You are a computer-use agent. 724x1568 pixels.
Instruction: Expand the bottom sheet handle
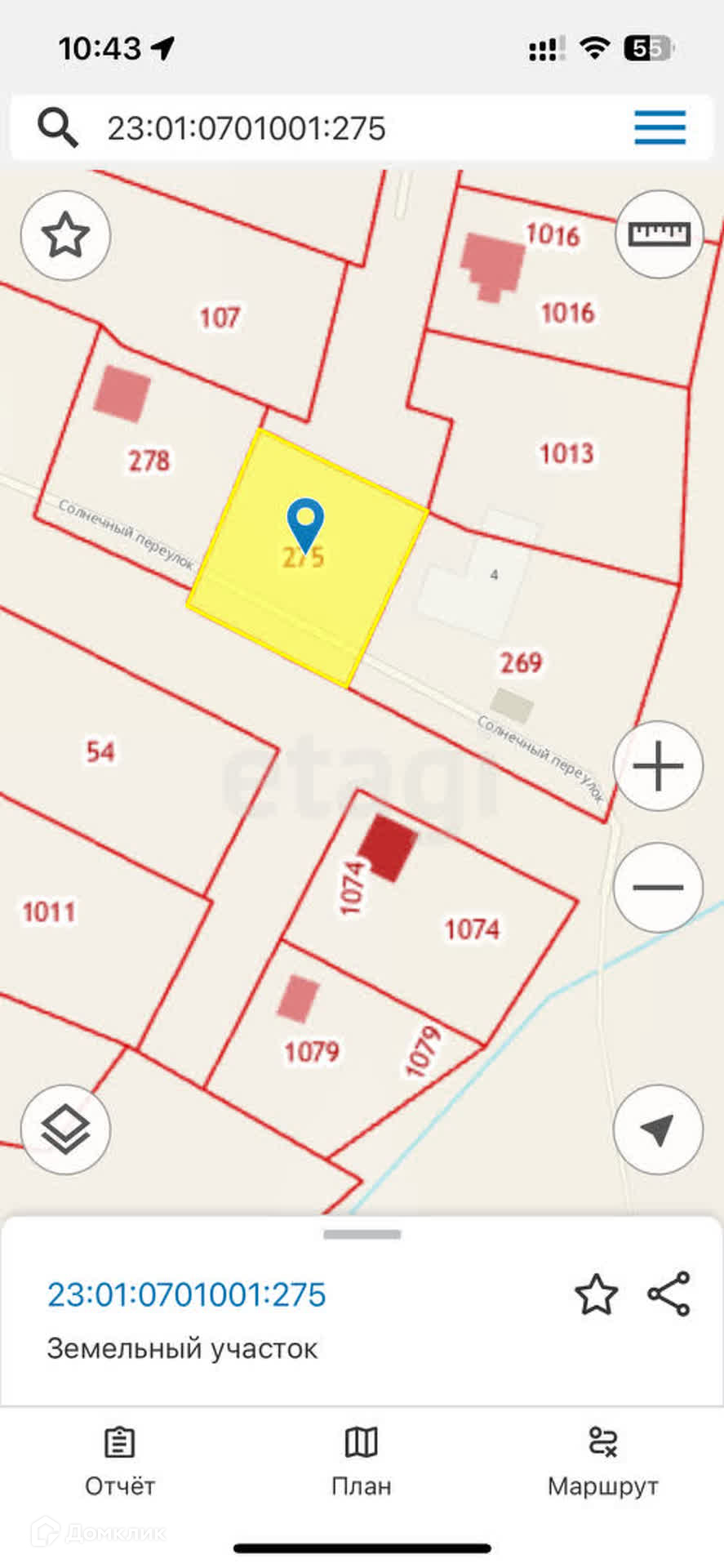tap(362, 1234)
